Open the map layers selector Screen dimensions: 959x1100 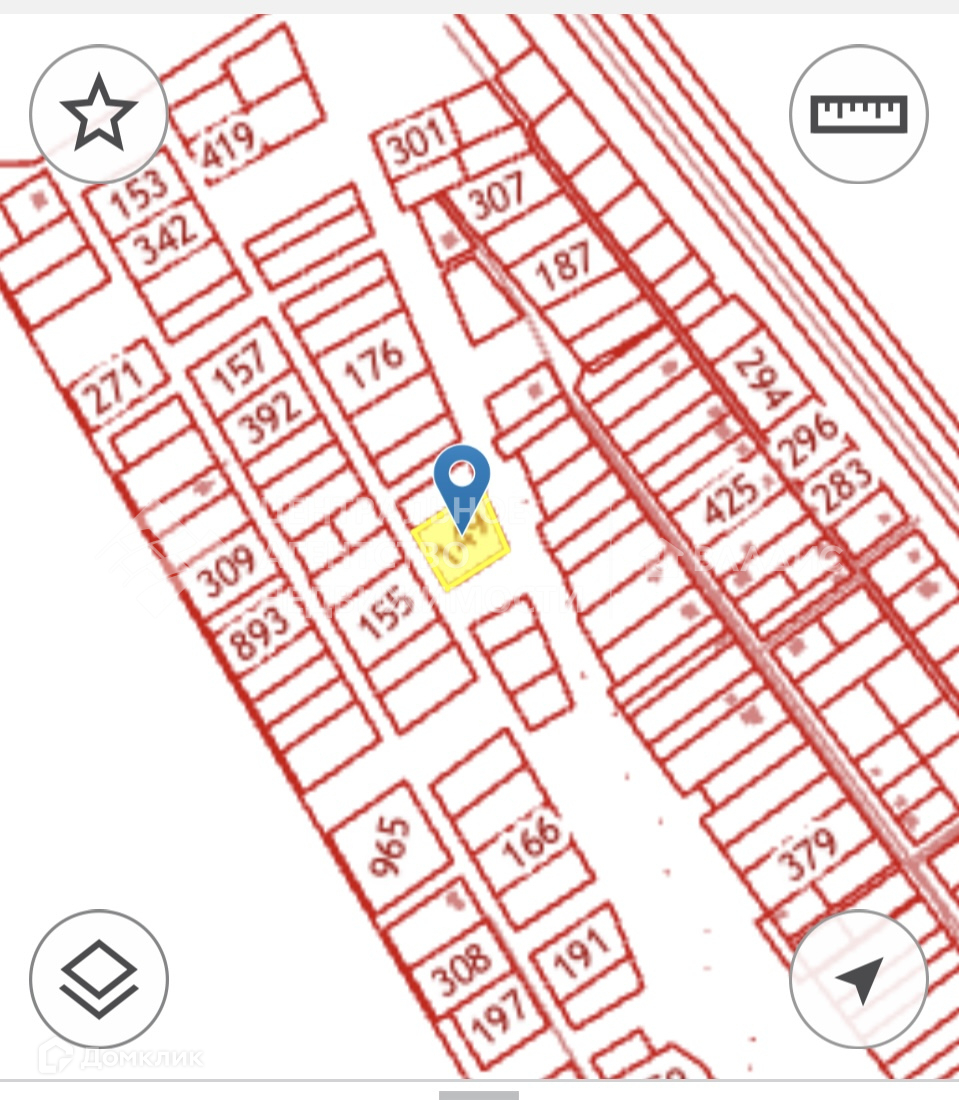point(99,979)
